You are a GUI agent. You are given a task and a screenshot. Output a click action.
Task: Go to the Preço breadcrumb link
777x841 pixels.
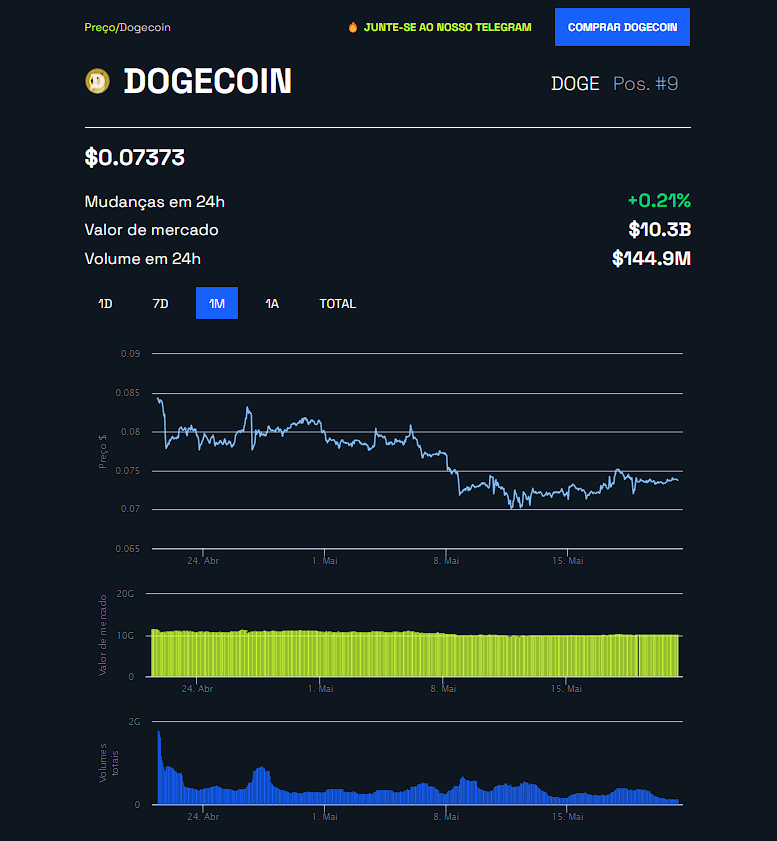[x=99, y=27]
